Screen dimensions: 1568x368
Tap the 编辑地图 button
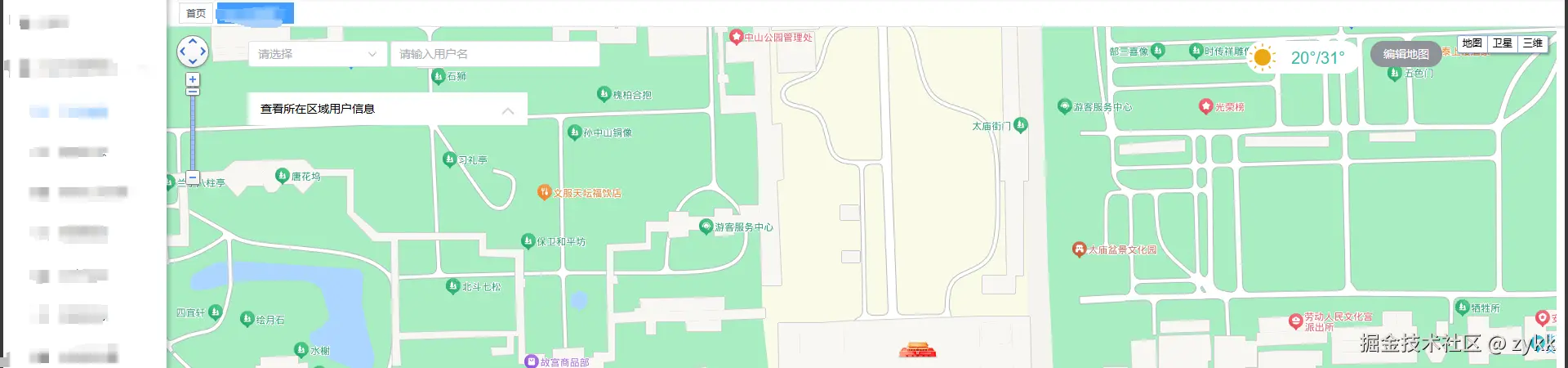[x=1405, y=54]
